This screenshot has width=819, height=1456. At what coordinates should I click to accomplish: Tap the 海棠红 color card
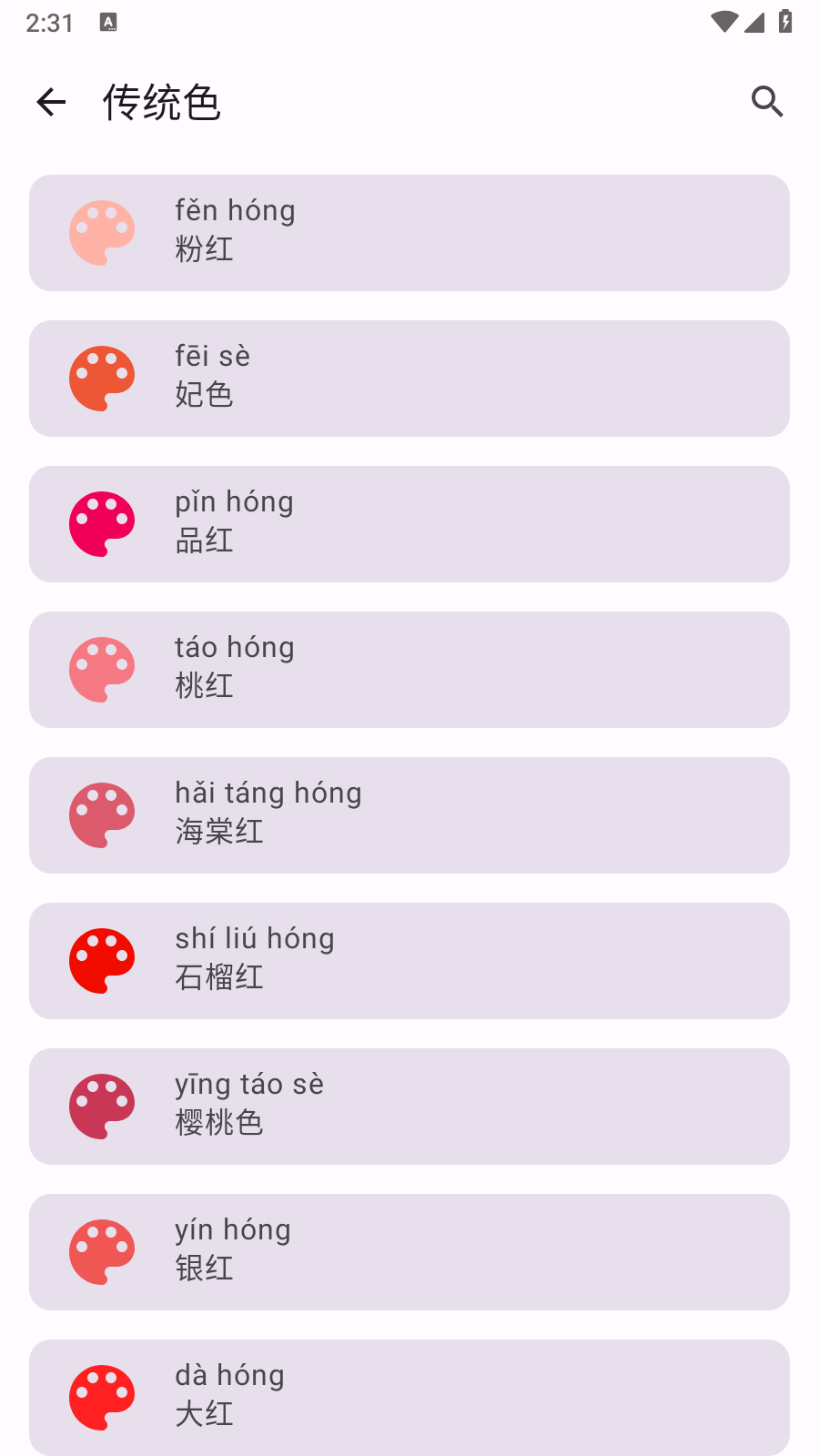coord(409,815)
